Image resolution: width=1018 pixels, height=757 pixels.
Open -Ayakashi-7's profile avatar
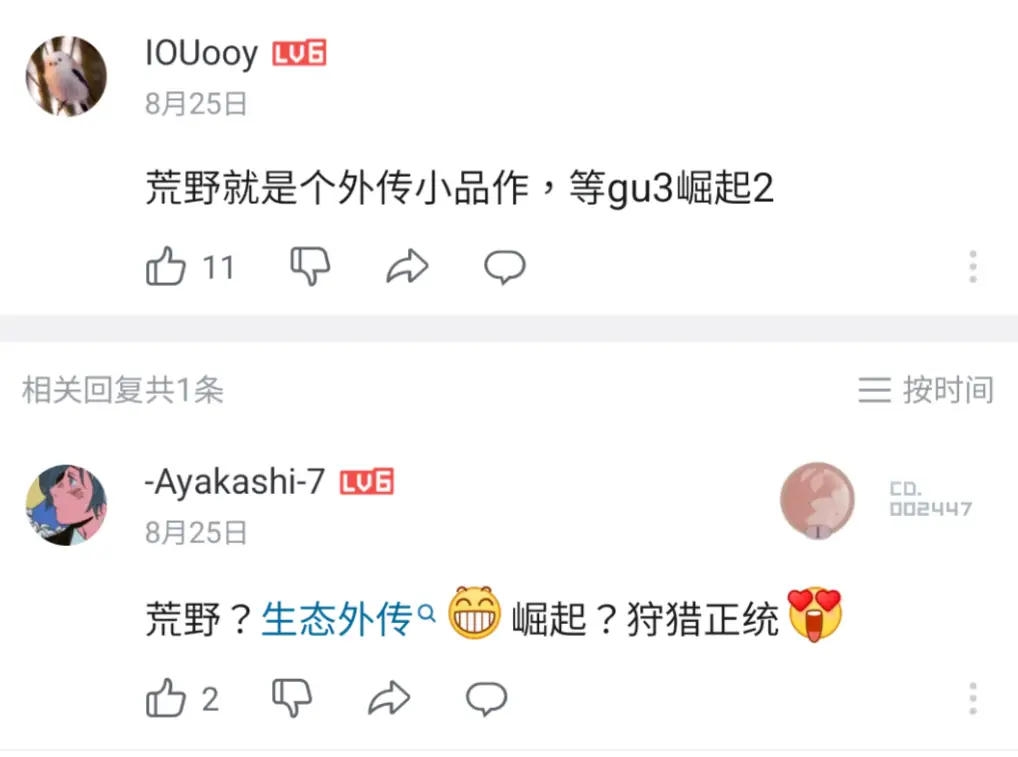tap(66, 505)
